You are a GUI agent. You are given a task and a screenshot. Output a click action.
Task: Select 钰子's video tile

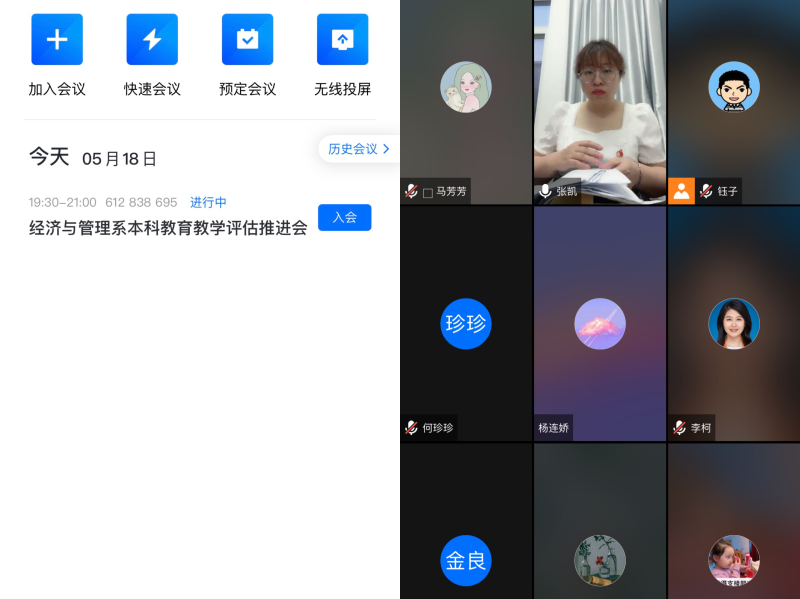click(733, 100)
